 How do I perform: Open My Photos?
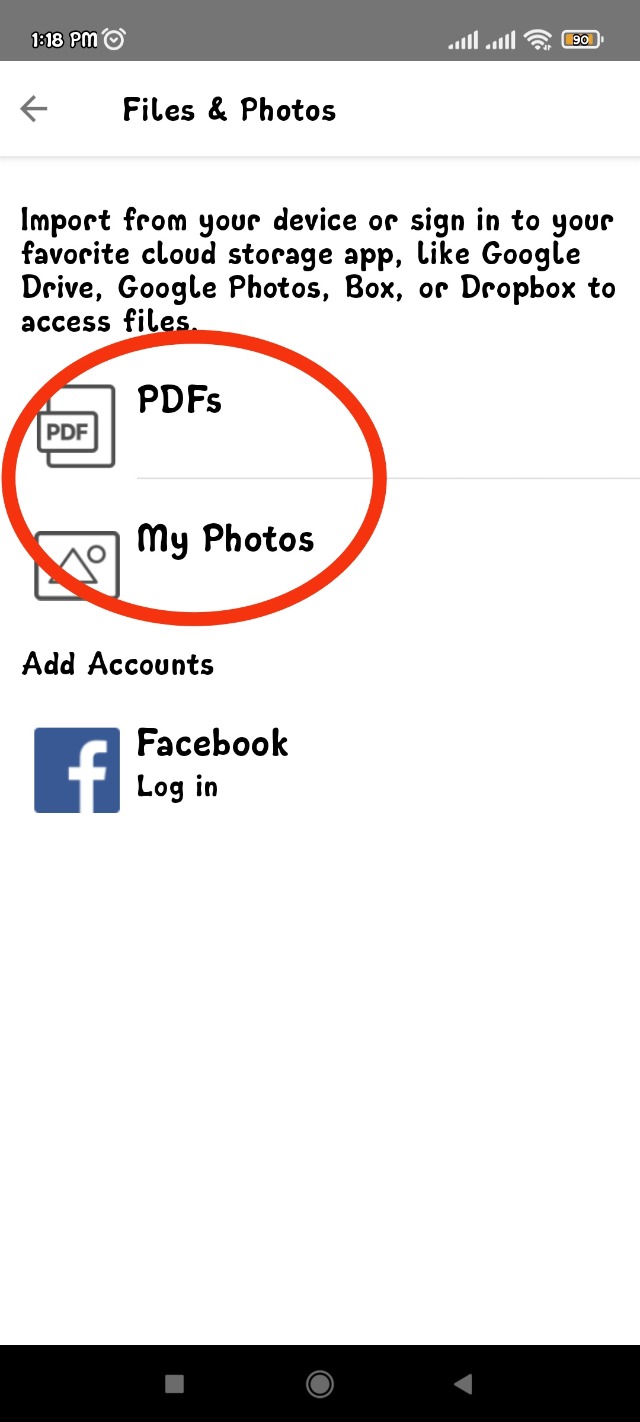tap(224, 540)
